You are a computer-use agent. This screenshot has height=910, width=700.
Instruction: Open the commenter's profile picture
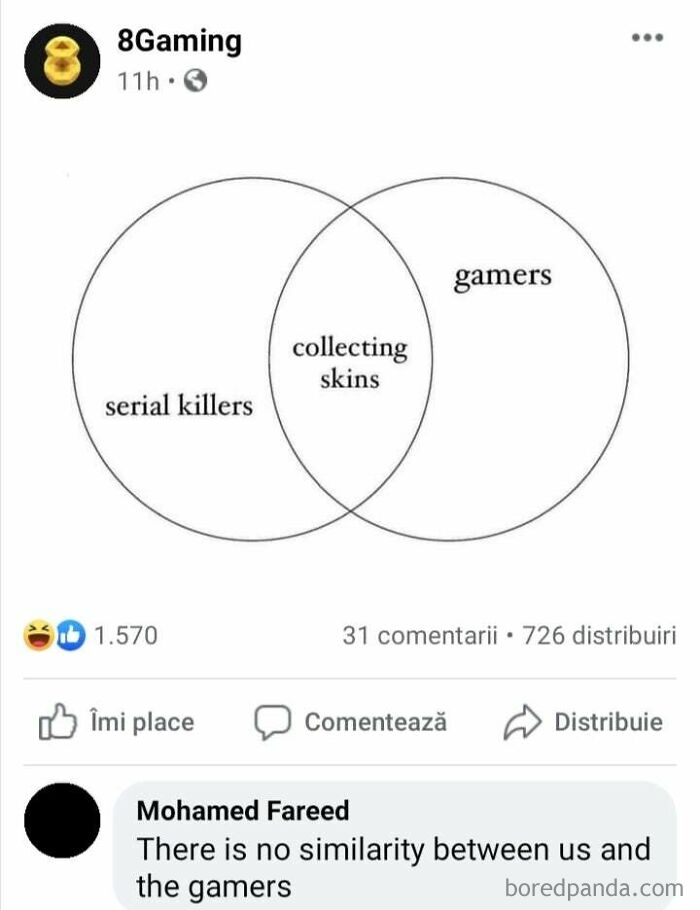pos(60,822)
